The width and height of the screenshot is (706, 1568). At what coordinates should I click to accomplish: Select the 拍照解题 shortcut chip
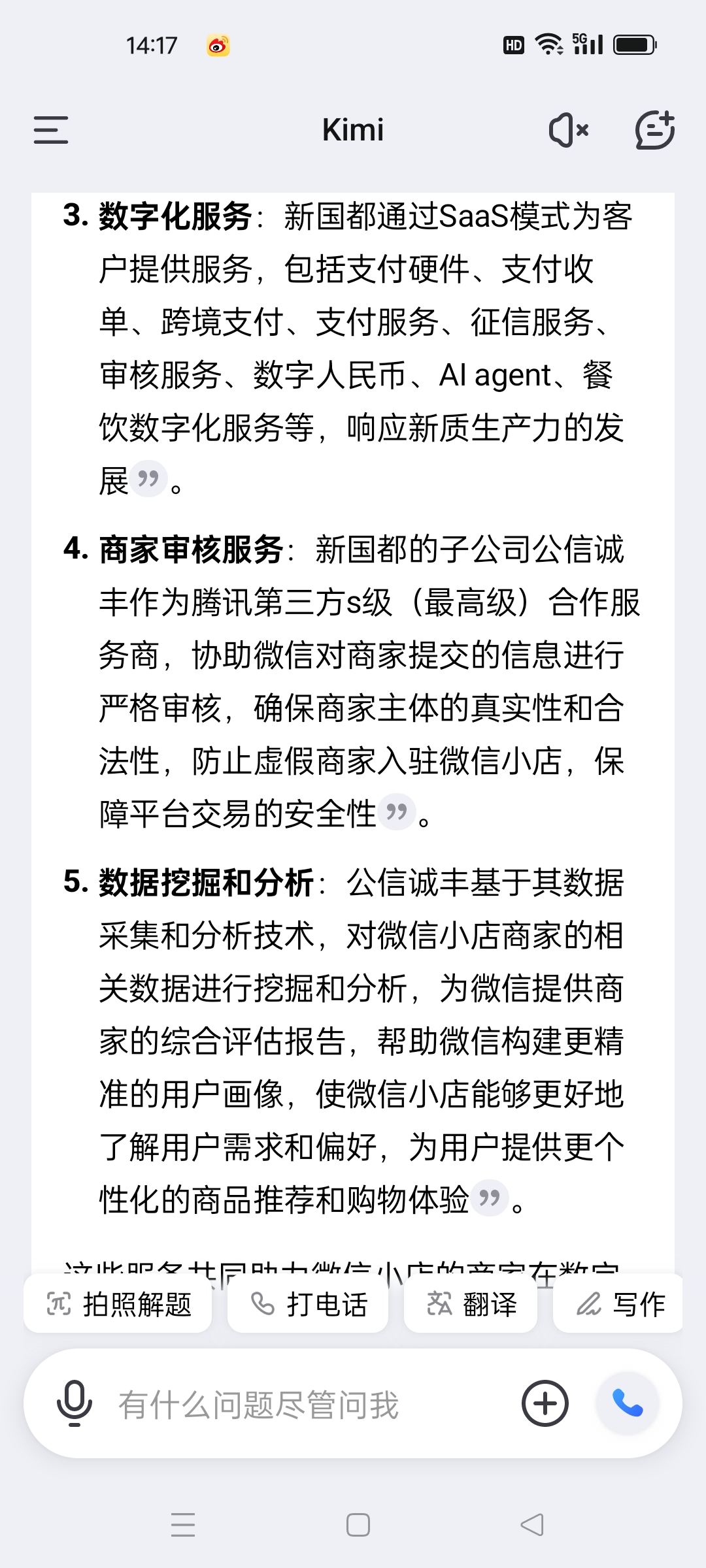coord(118,1304)
